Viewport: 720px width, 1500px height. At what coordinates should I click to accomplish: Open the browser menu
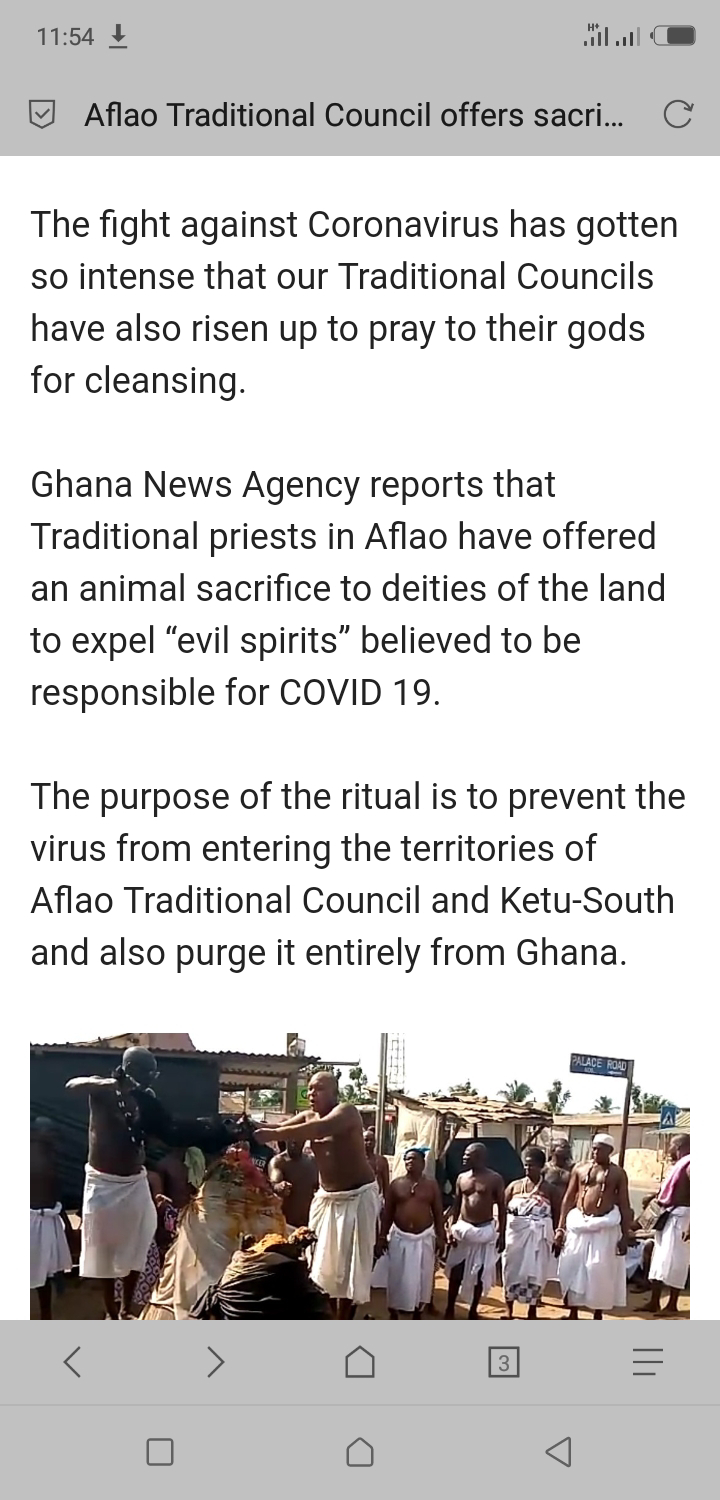tap(648, 1362)
